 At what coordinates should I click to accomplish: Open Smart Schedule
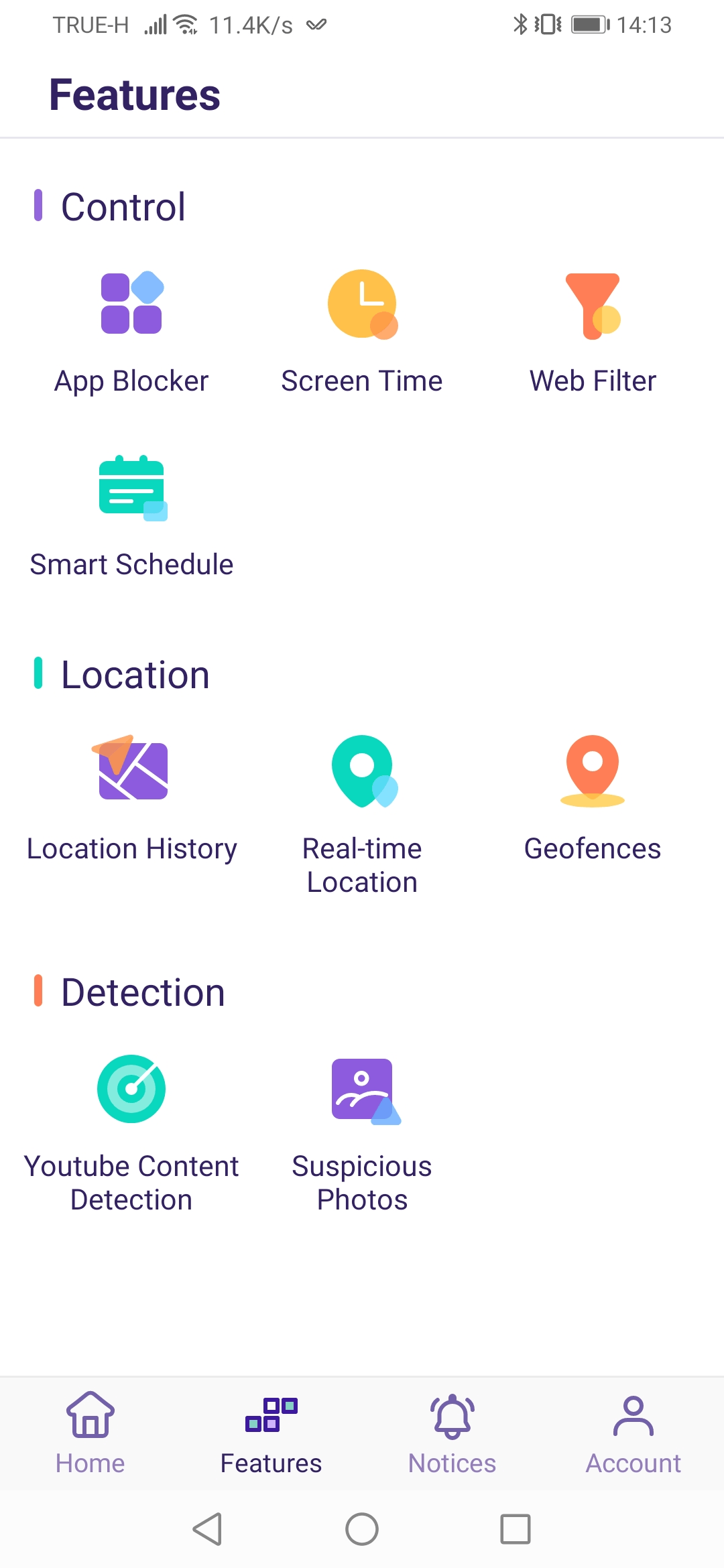tap(131, 517)
